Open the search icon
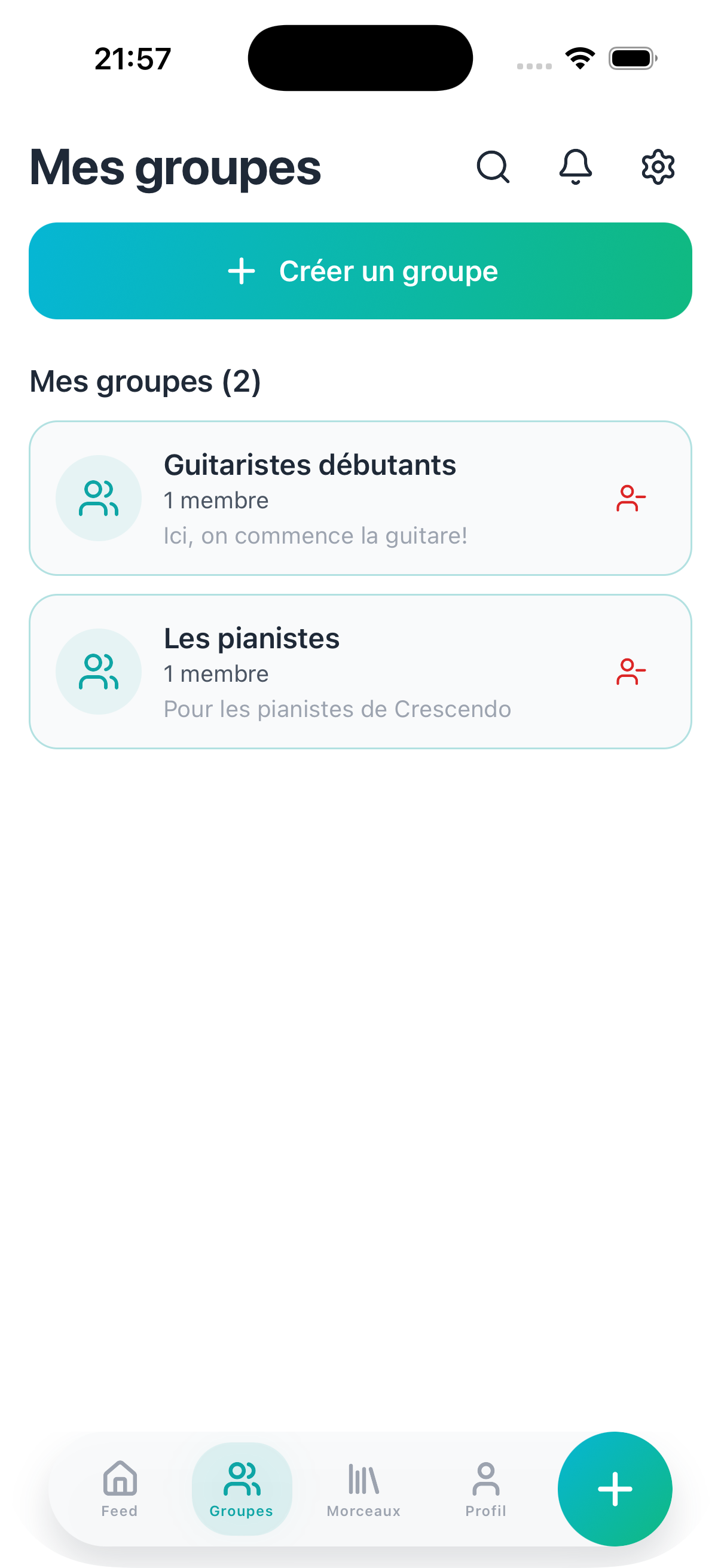 494,167
